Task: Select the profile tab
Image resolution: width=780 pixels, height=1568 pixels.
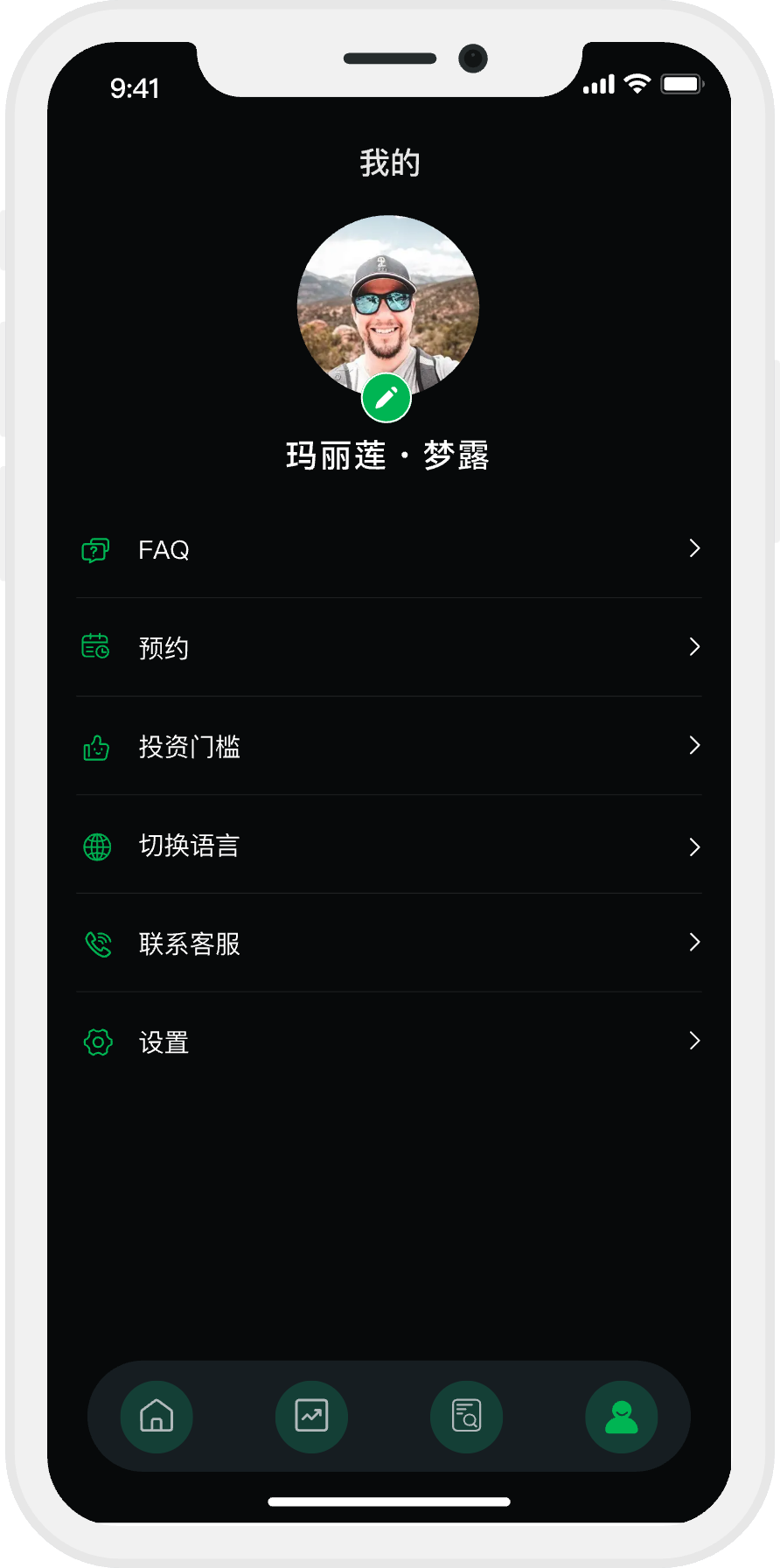Action: 621,1416
